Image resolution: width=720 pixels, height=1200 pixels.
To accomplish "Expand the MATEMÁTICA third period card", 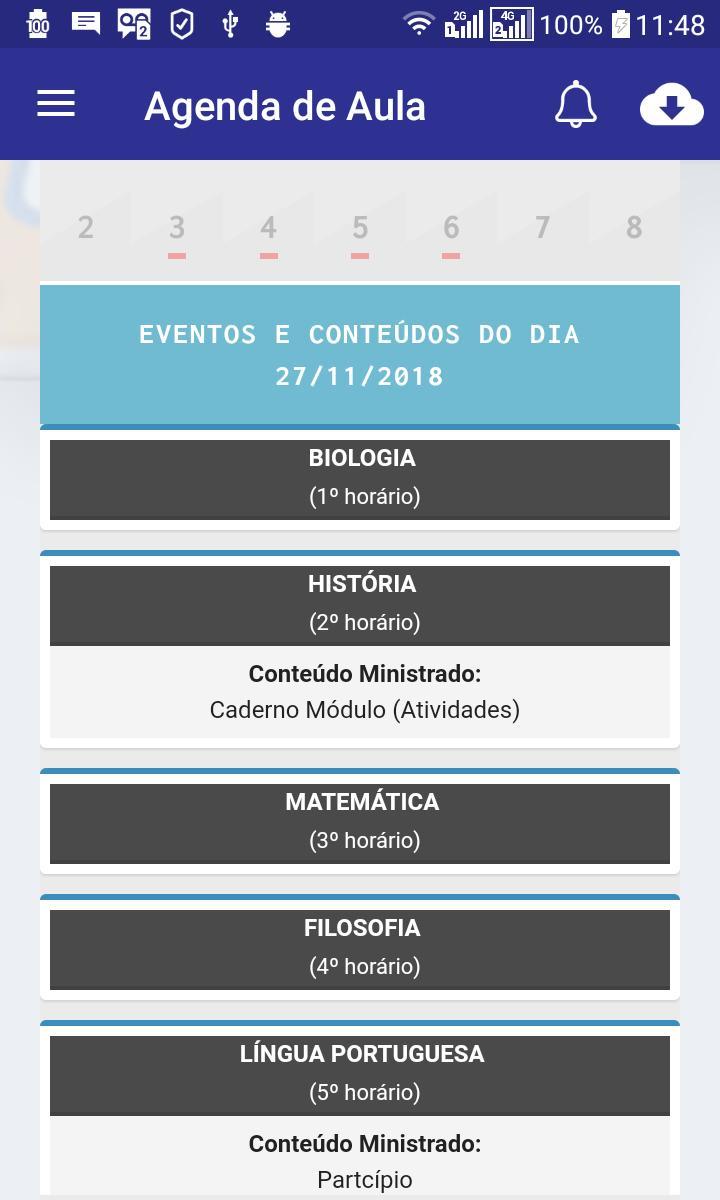I will point(360,820).
